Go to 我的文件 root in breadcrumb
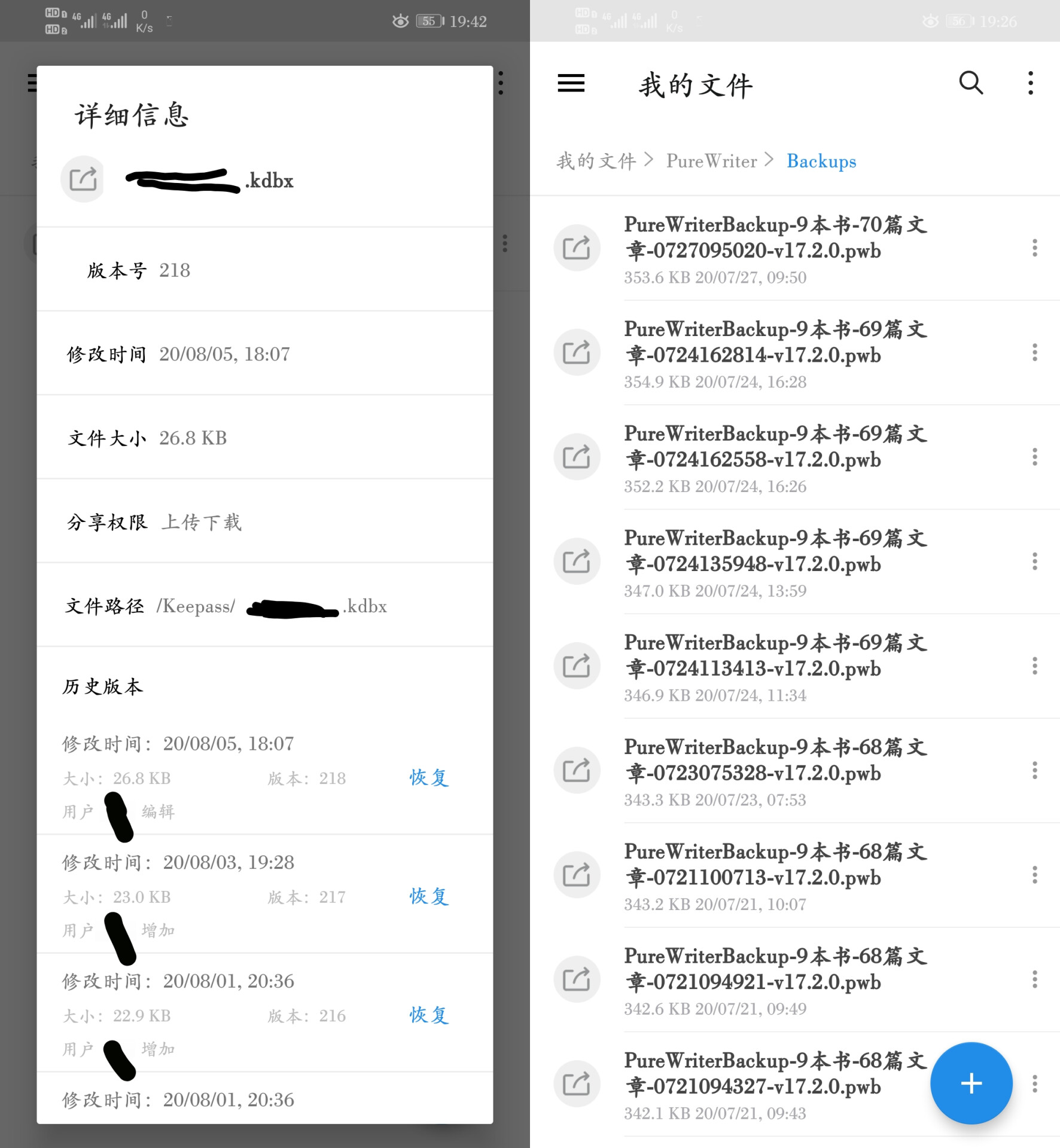The width and height of the screenshot is (1060, 1148). pos(596,161)
